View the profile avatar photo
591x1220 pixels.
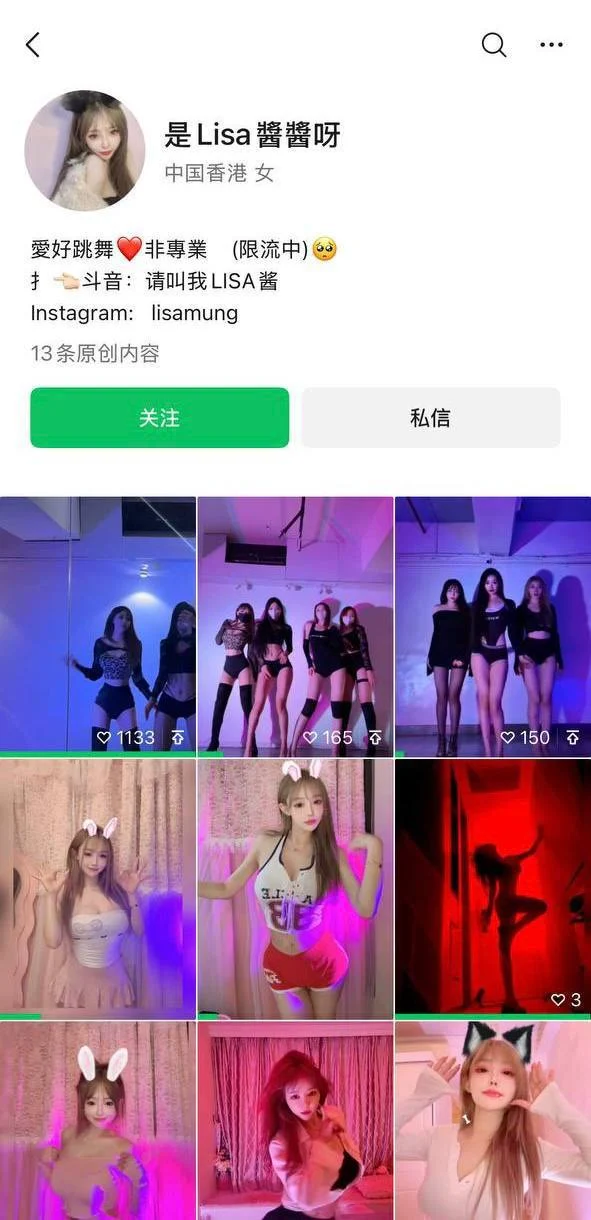coord(85,150)
